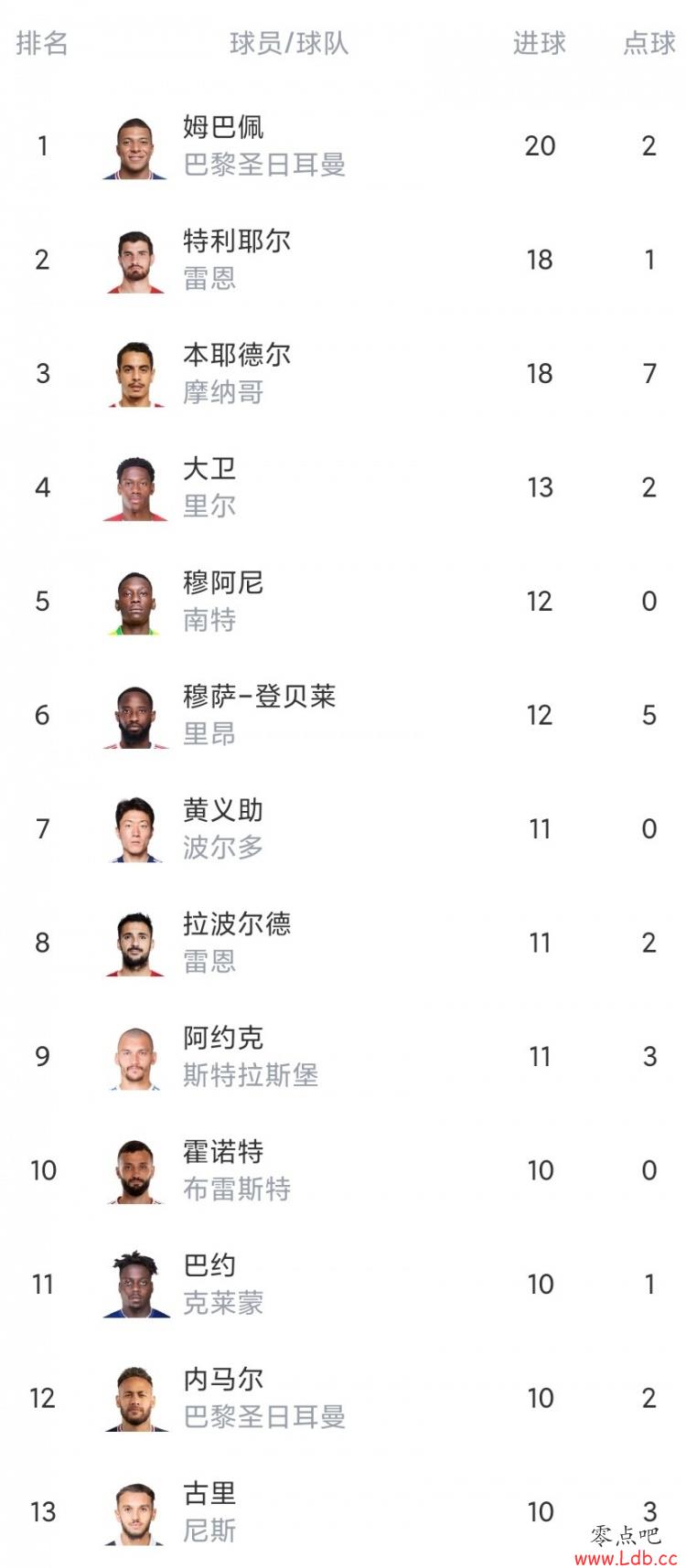Tap 古里 of 尼斯

[x=343, y=1511]
